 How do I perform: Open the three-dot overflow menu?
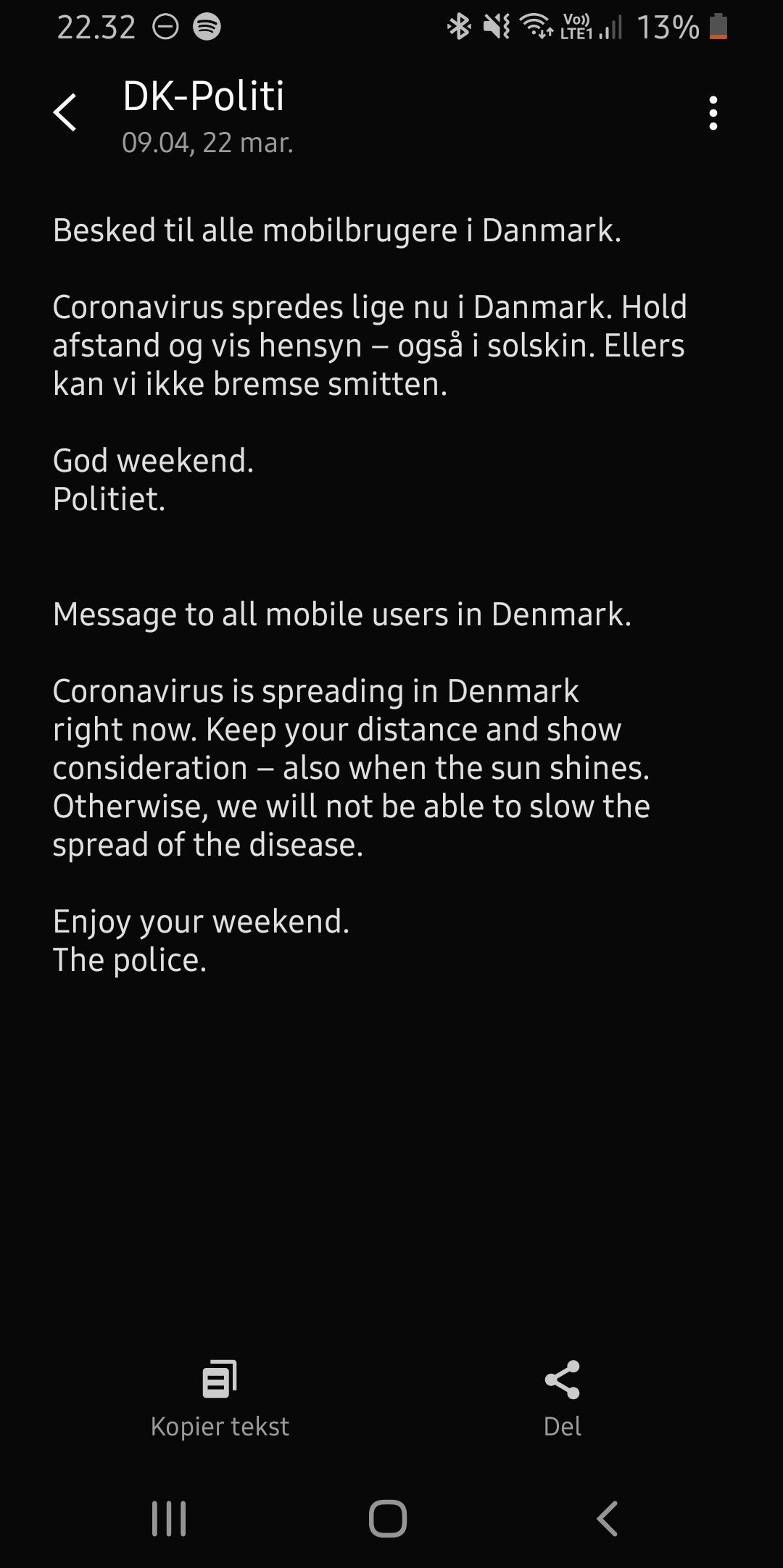coord(713,113)
